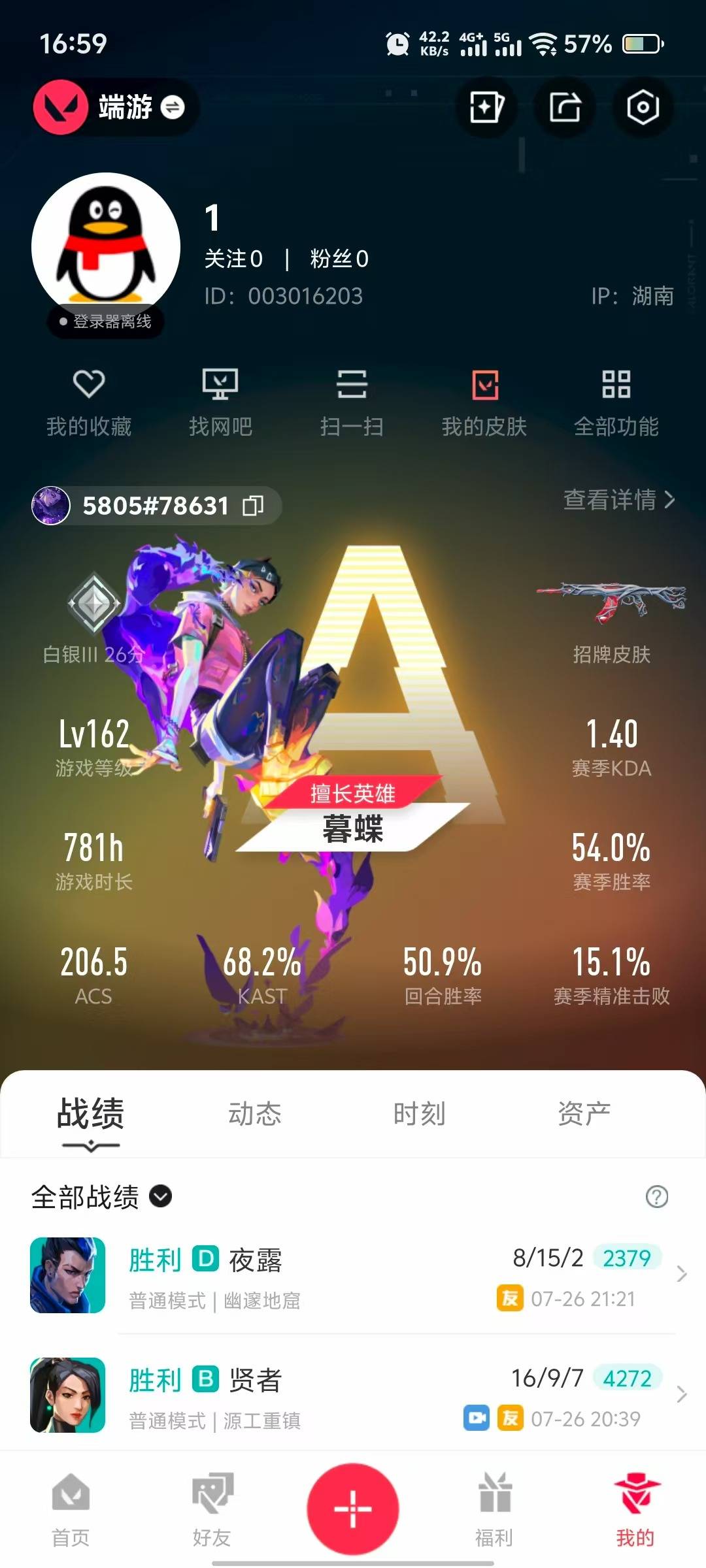Tap the red plus create button
This screenshot has width=706, height=1568.
click(x=353, y=1509)
